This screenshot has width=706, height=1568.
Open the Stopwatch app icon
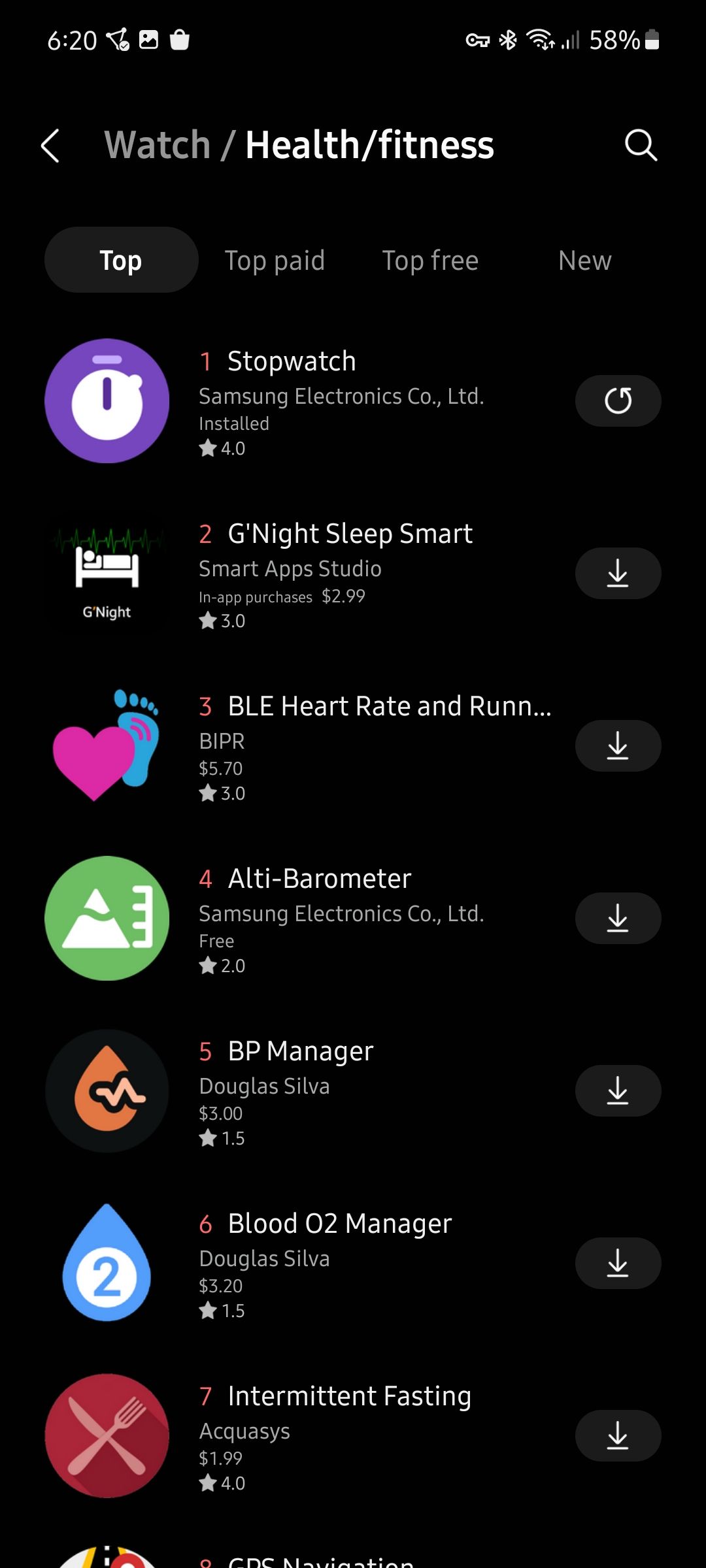107,400
